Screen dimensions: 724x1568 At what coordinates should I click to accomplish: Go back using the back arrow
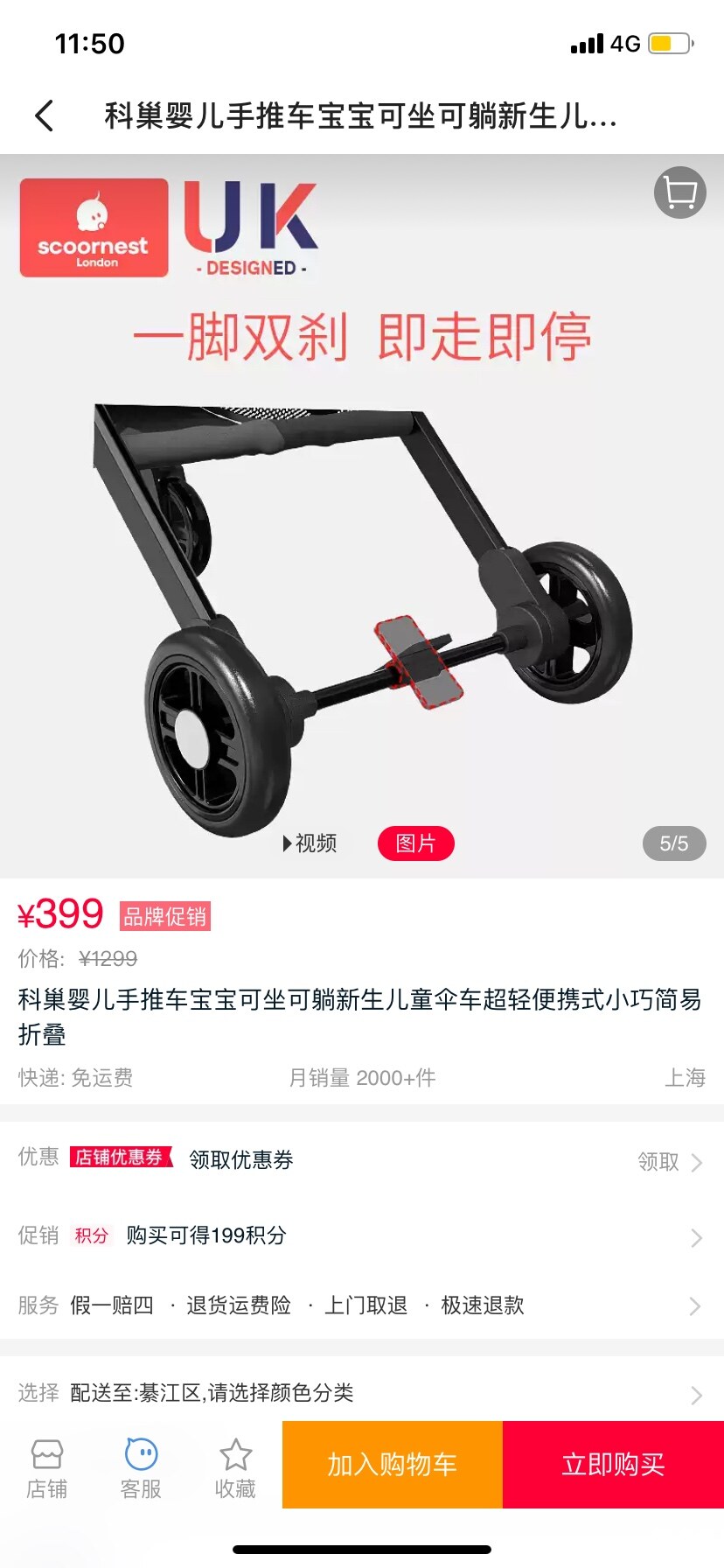pos(45,115)
